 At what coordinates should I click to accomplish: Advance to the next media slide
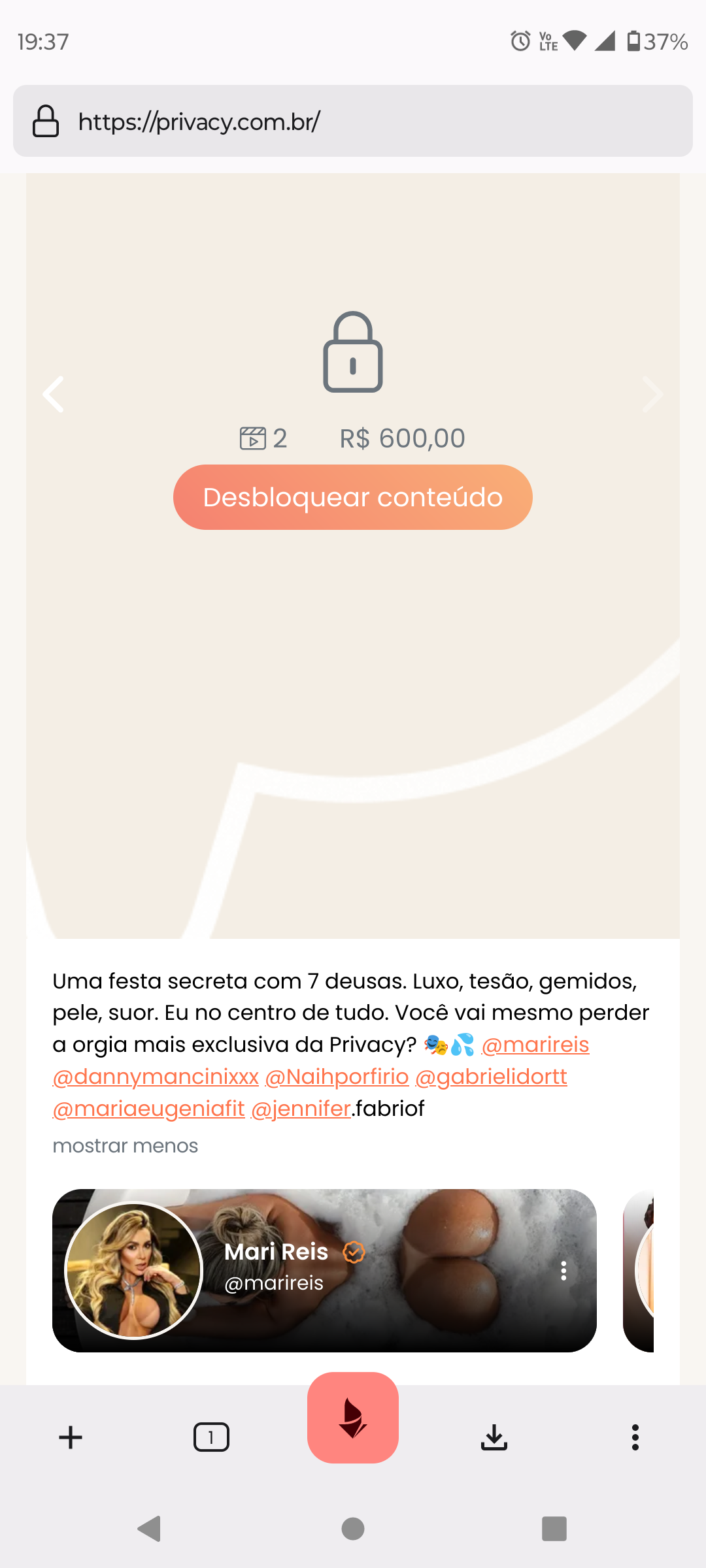[x=652, y=394]
